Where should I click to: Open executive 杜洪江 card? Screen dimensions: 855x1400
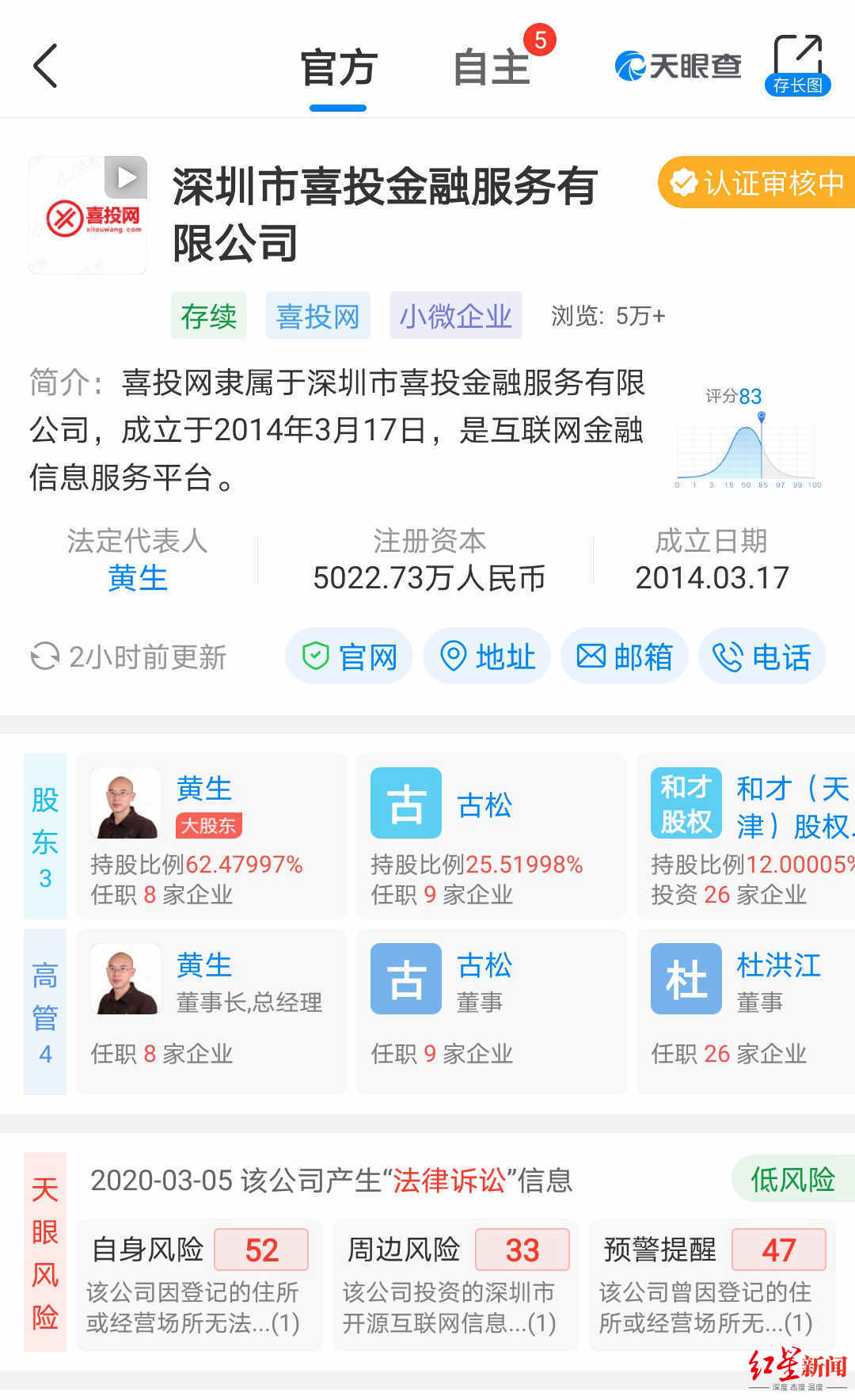click(746, 1011)
